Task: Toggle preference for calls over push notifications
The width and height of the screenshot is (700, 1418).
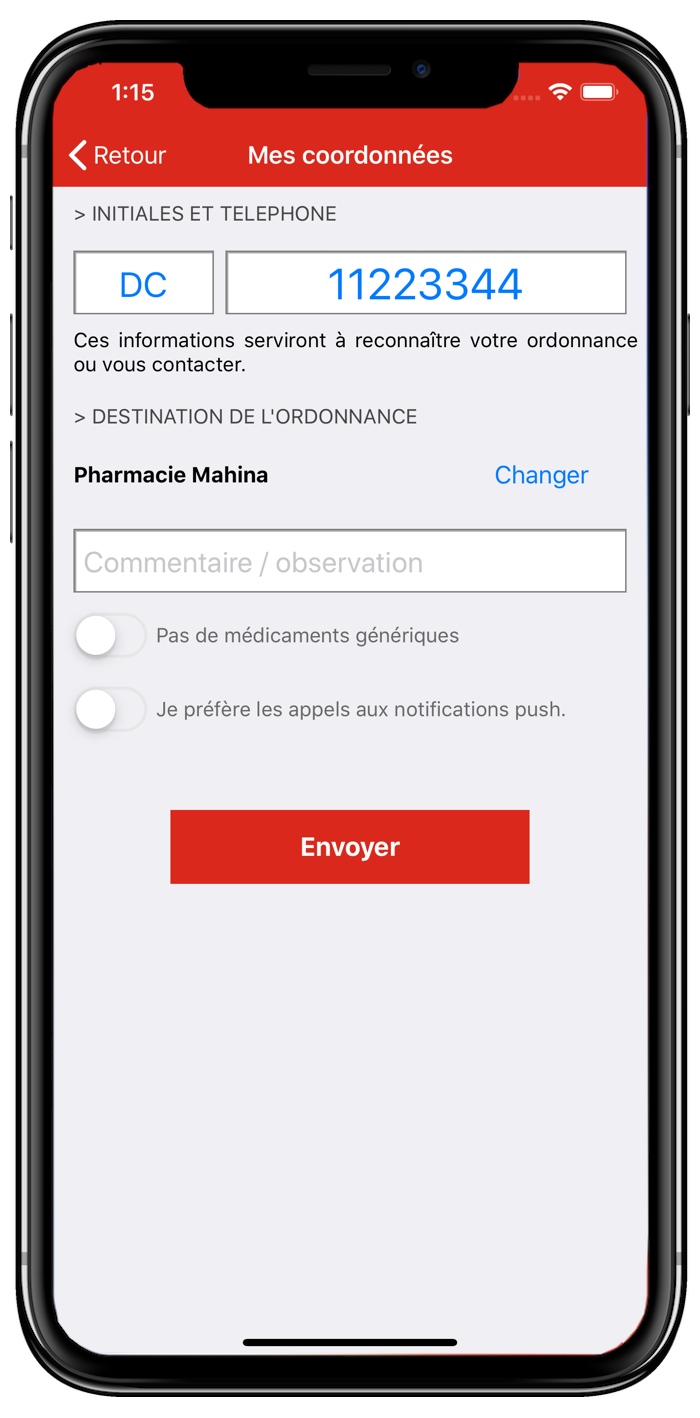Action: [x=110, y=710]
